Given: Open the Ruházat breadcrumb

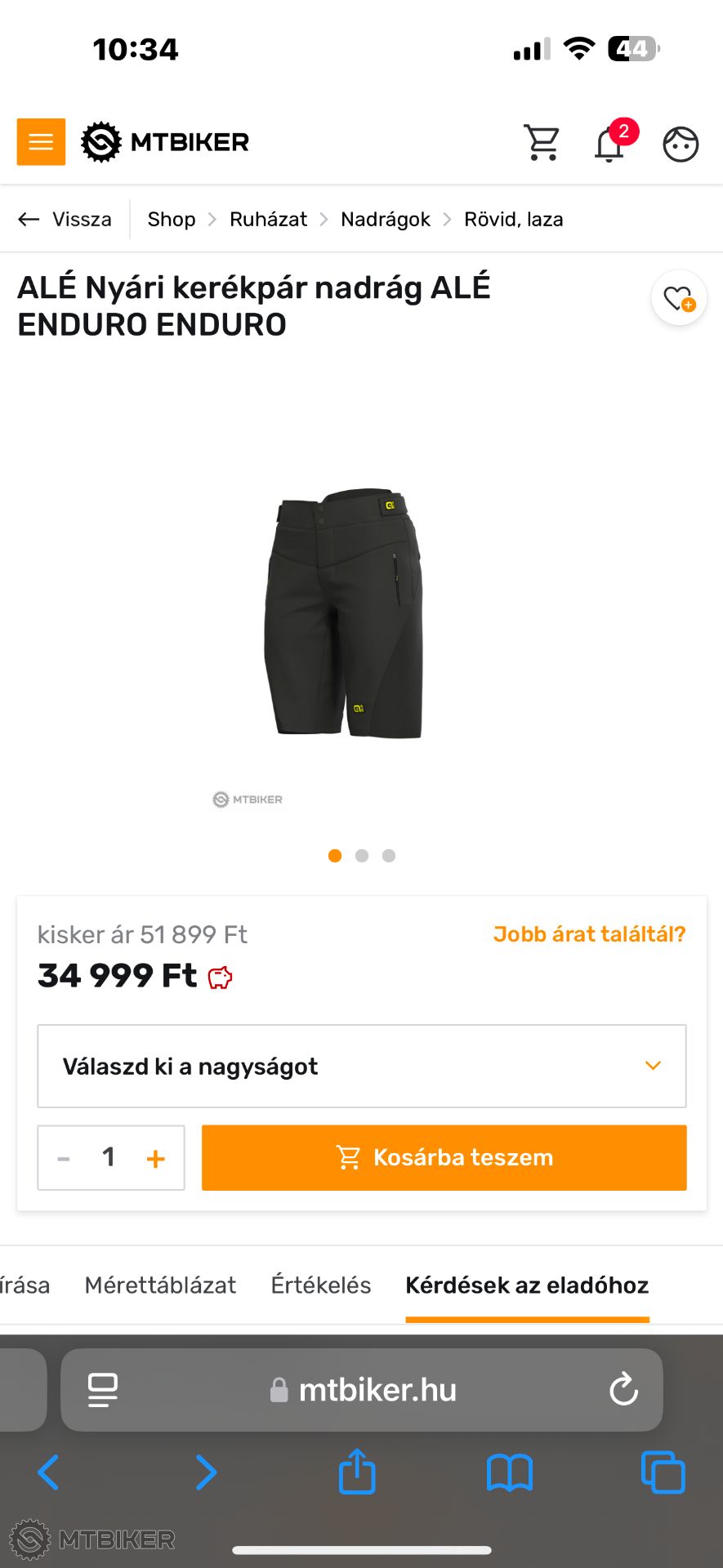Looking at the screenshot, I should tap(268, 219).
